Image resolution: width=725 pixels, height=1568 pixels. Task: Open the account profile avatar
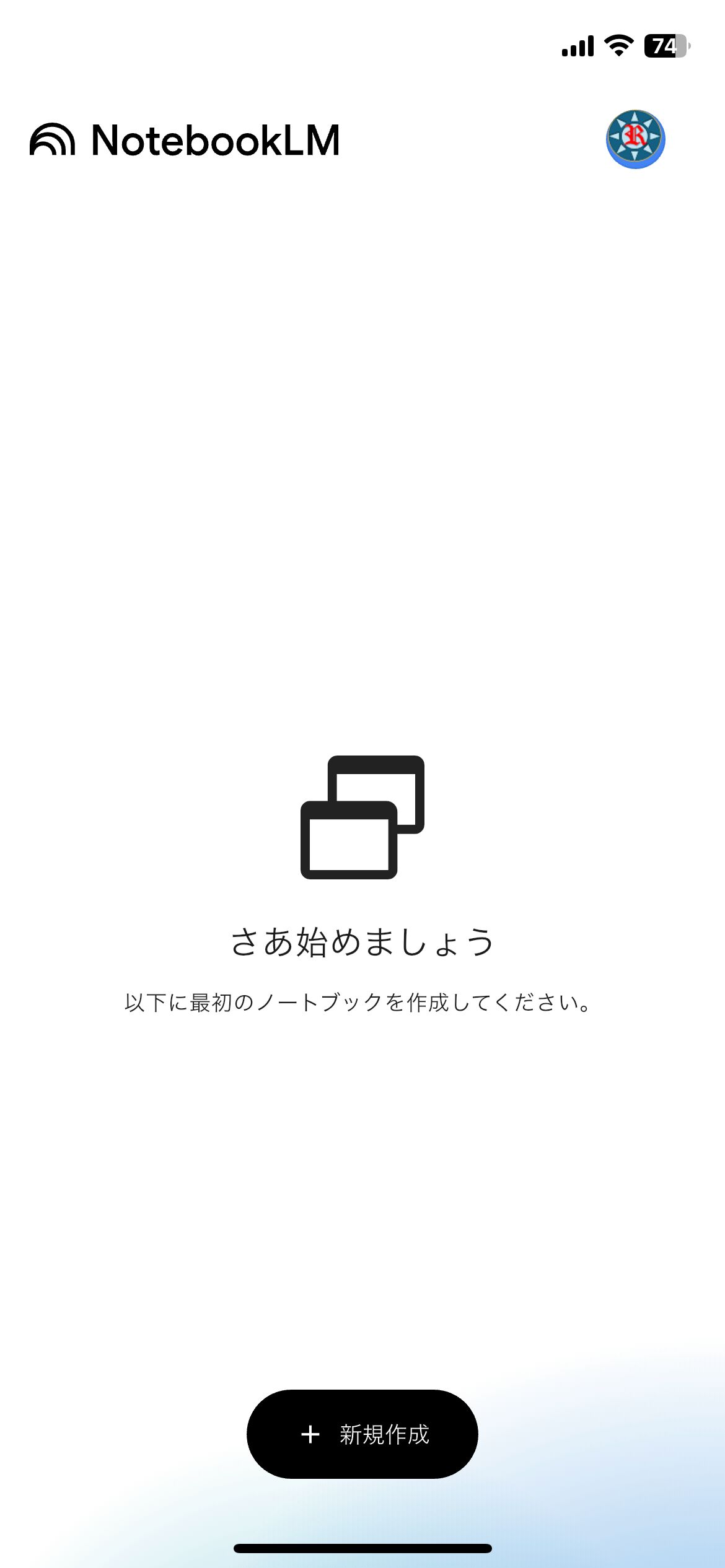coord(635,139)
